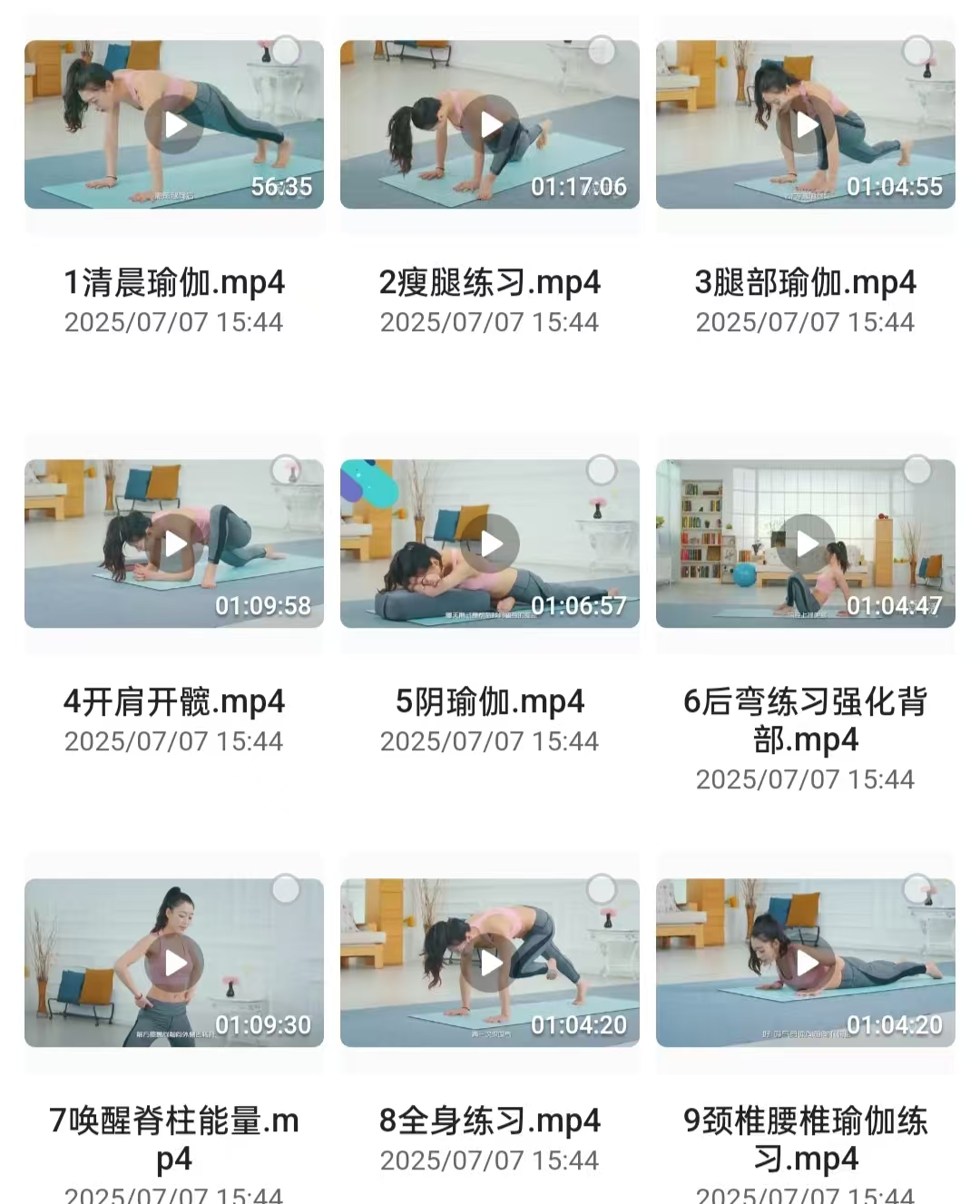Select the checkbox on 1清晨瑜伽.mp4
This screenshot has width=980, height=1204.
click(287, 51)
